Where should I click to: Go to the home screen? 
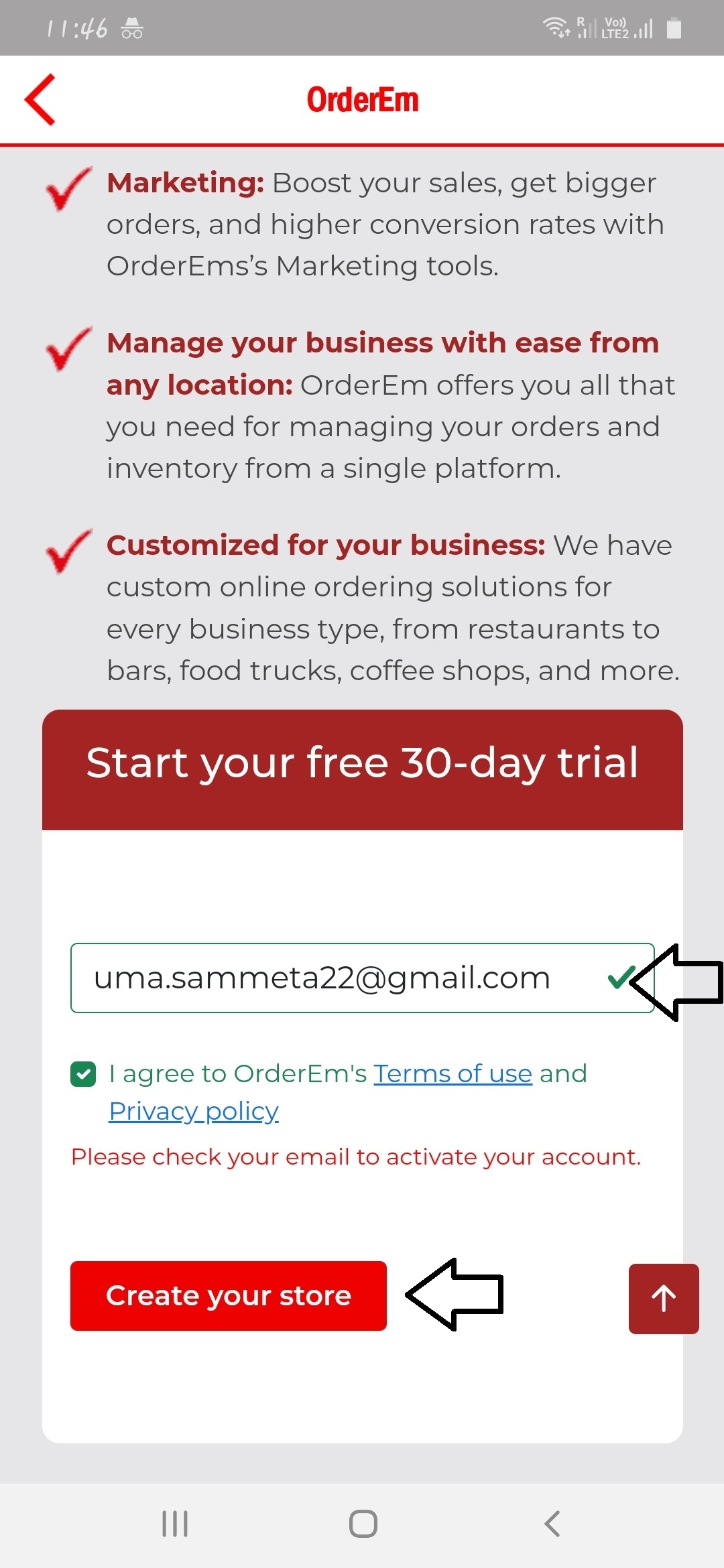click(x=363, y=1523)
